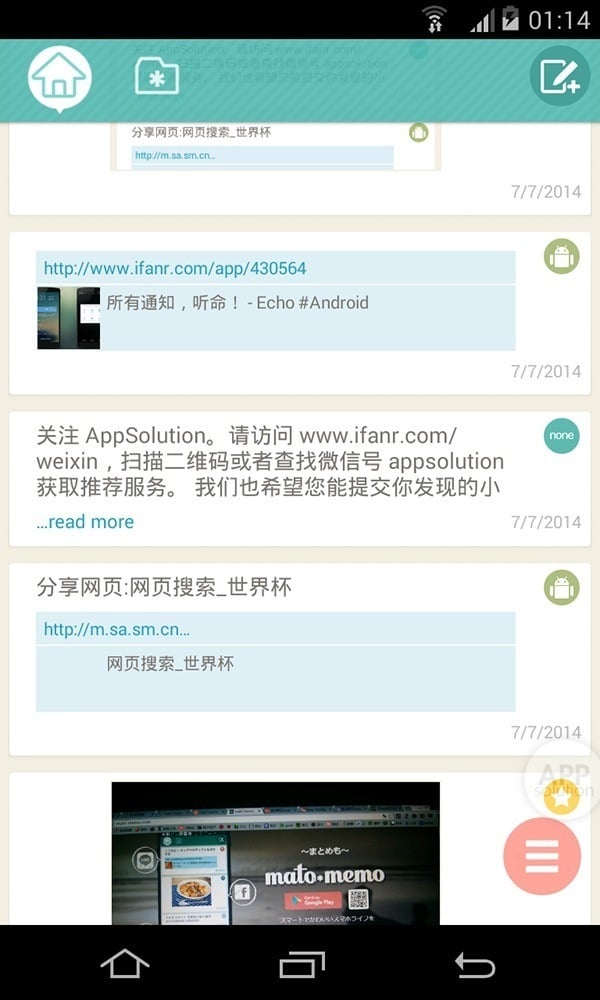
Task: Expand note with read more
Action: (x=85, y=522)
